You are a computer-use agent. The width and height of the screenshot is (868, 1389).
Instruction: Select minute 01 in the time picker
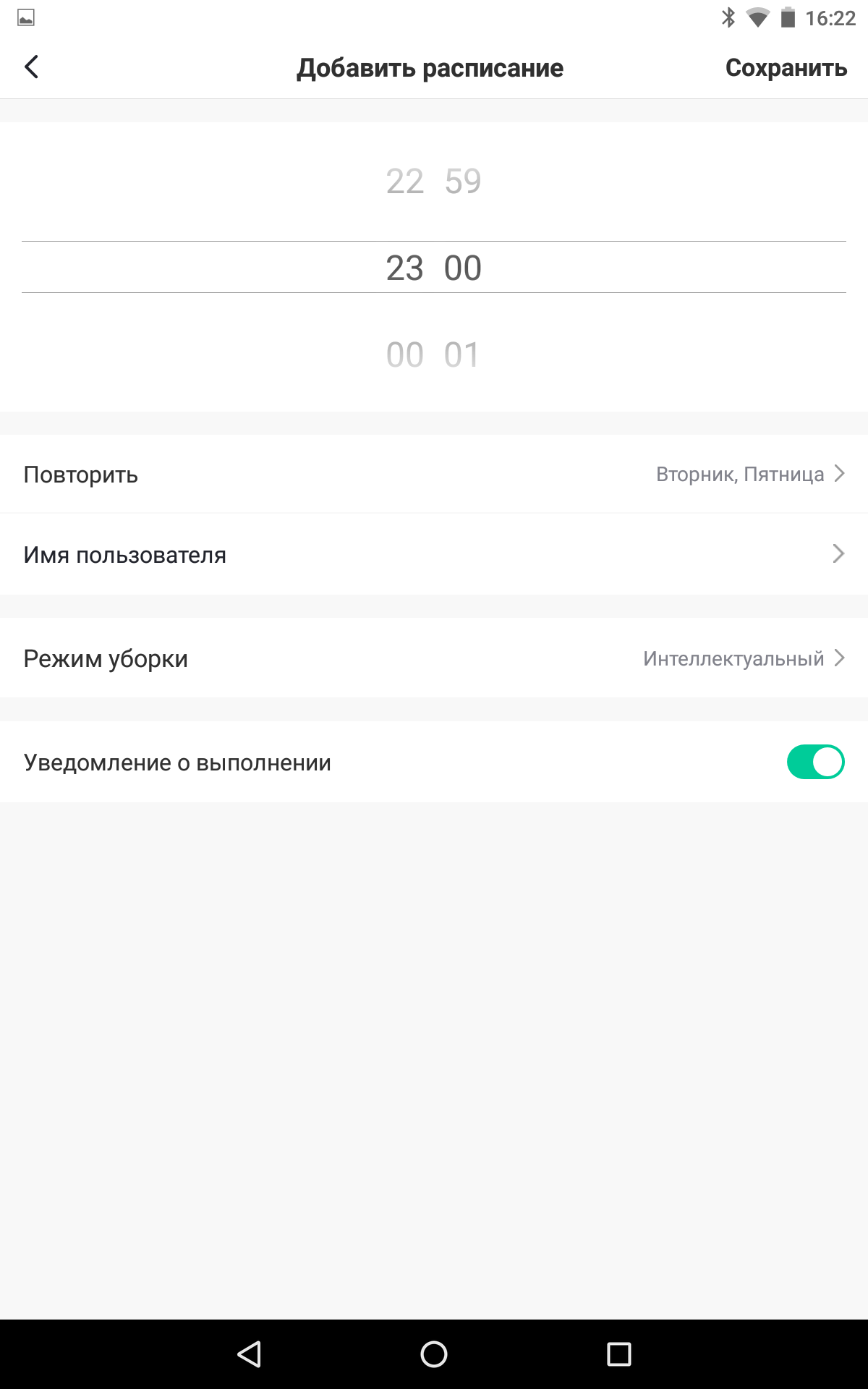pyautogui.click(x=462, y=355)
